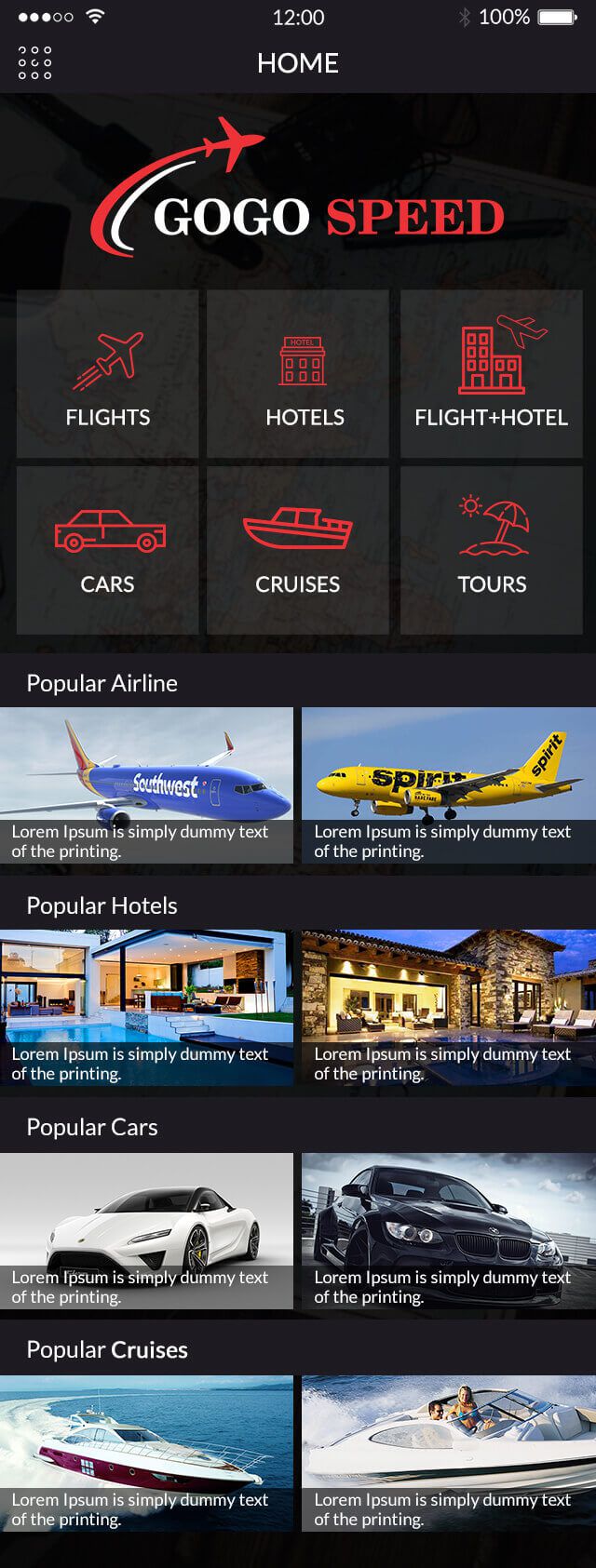
Task: Open the hotel card with the pool villa
Action: tap(146, 1008)
